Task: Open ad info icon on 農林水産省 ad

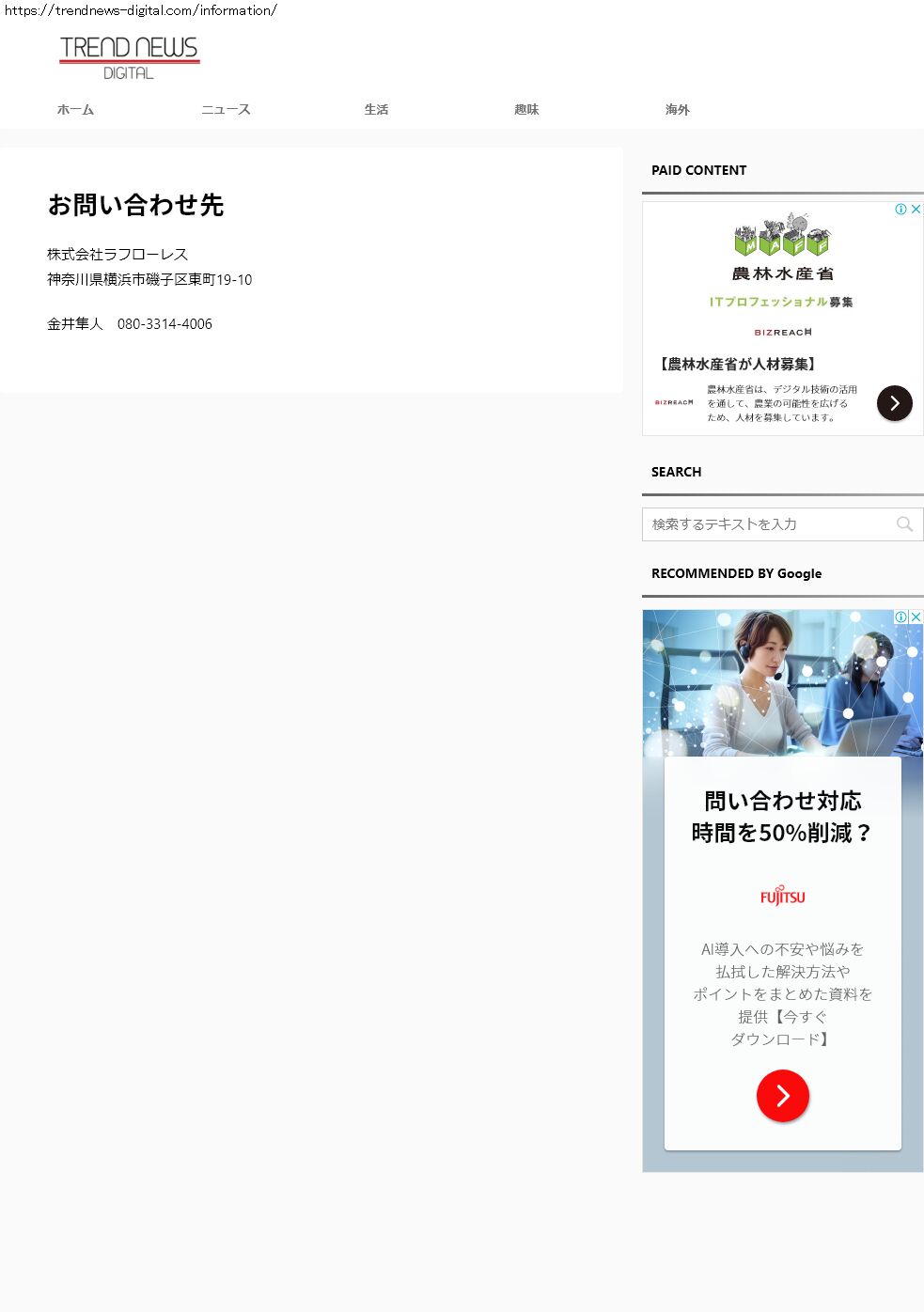Action: (901, 210)
